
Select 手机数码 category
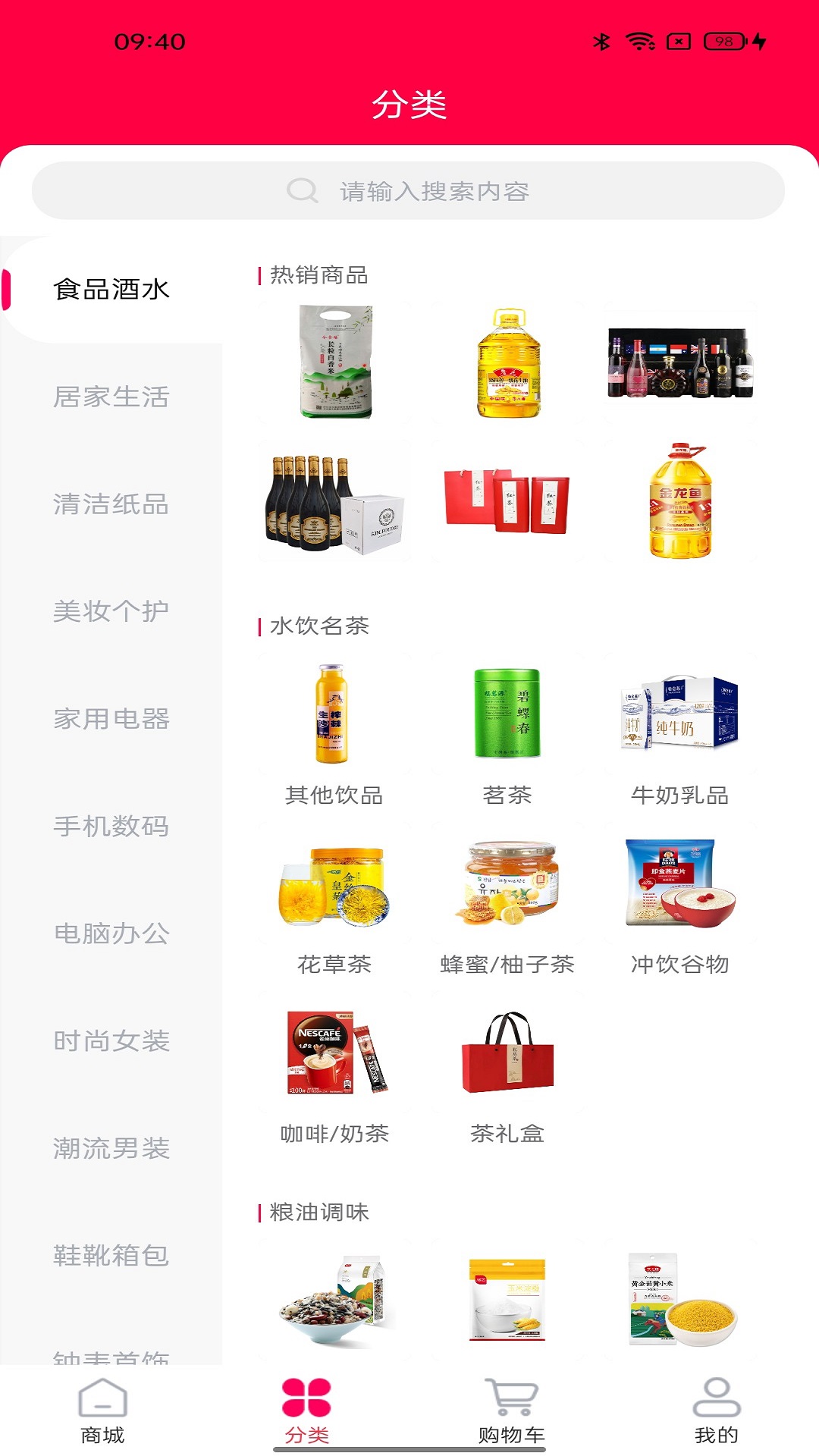[111, 826]
